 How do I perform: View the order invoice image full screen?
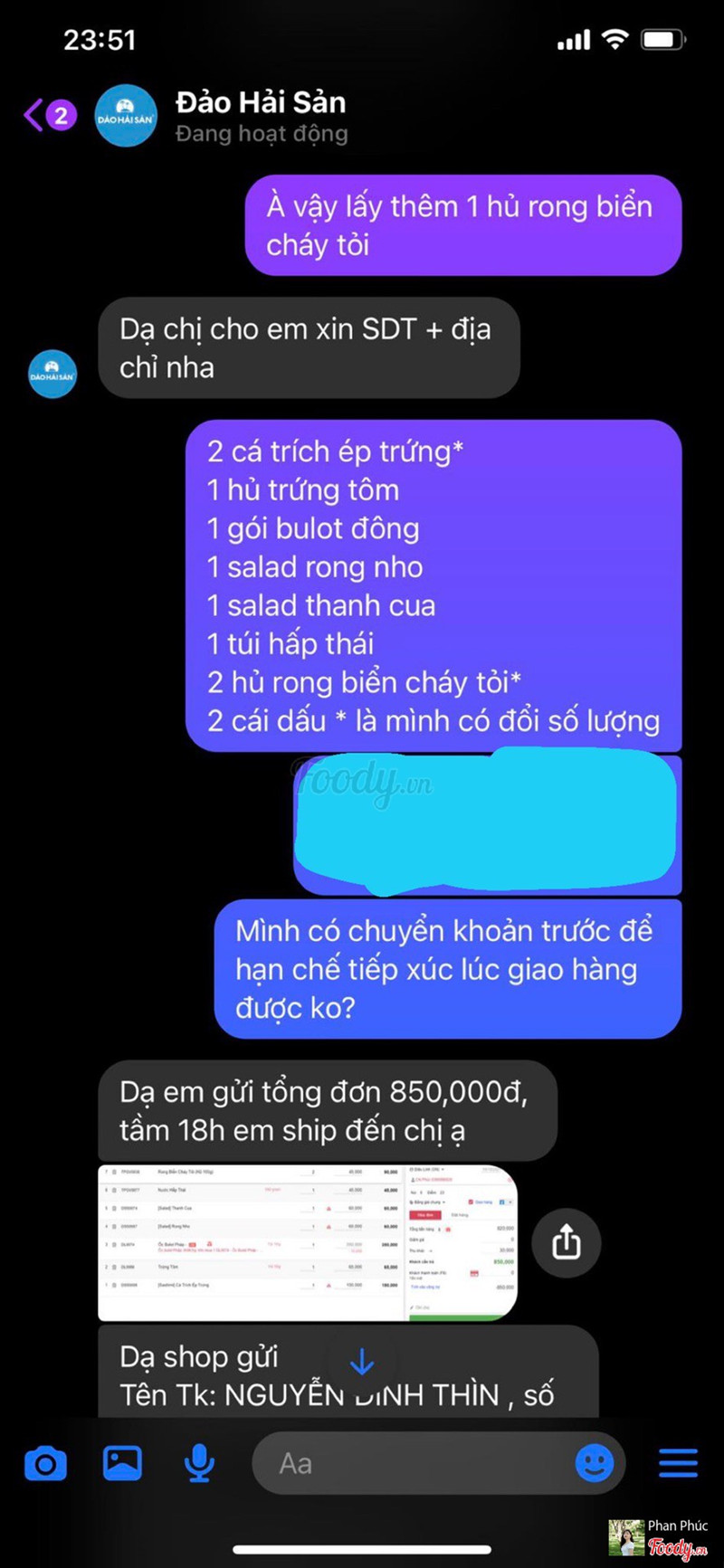pyautogui.click(x=308, y=1241)
